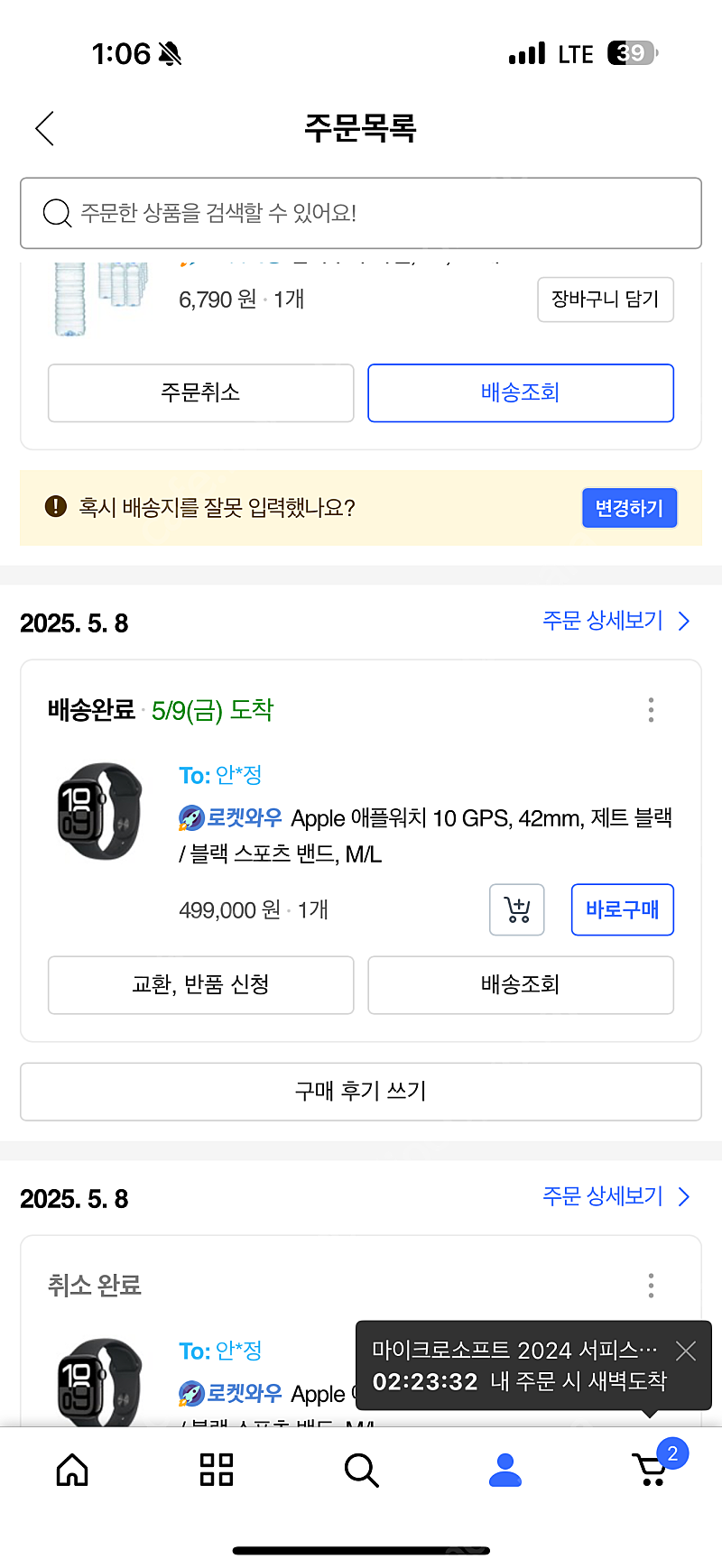Select the blue-outlined 배송조회 button
Image resolution: width=722 pixels, height=1568 pixels.
[x=521, y=392]
